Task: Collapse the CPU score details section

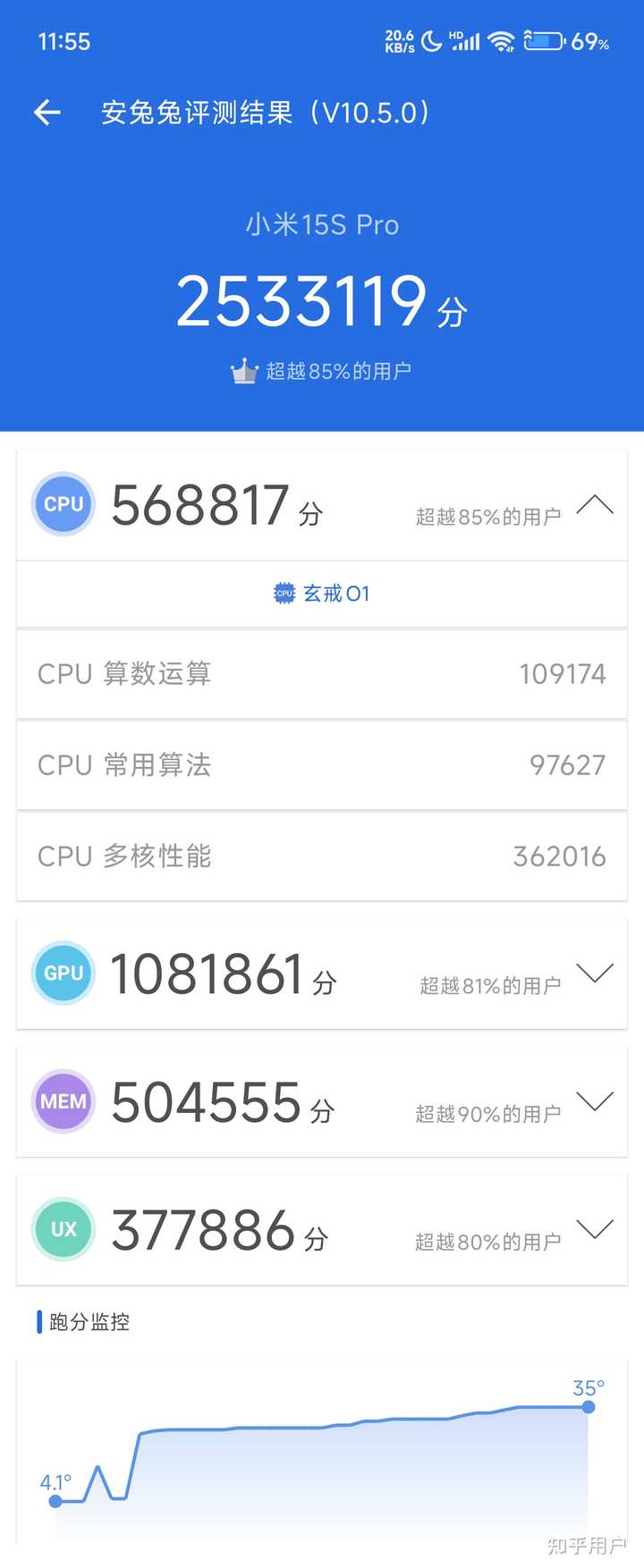Action: coord(595,505)
